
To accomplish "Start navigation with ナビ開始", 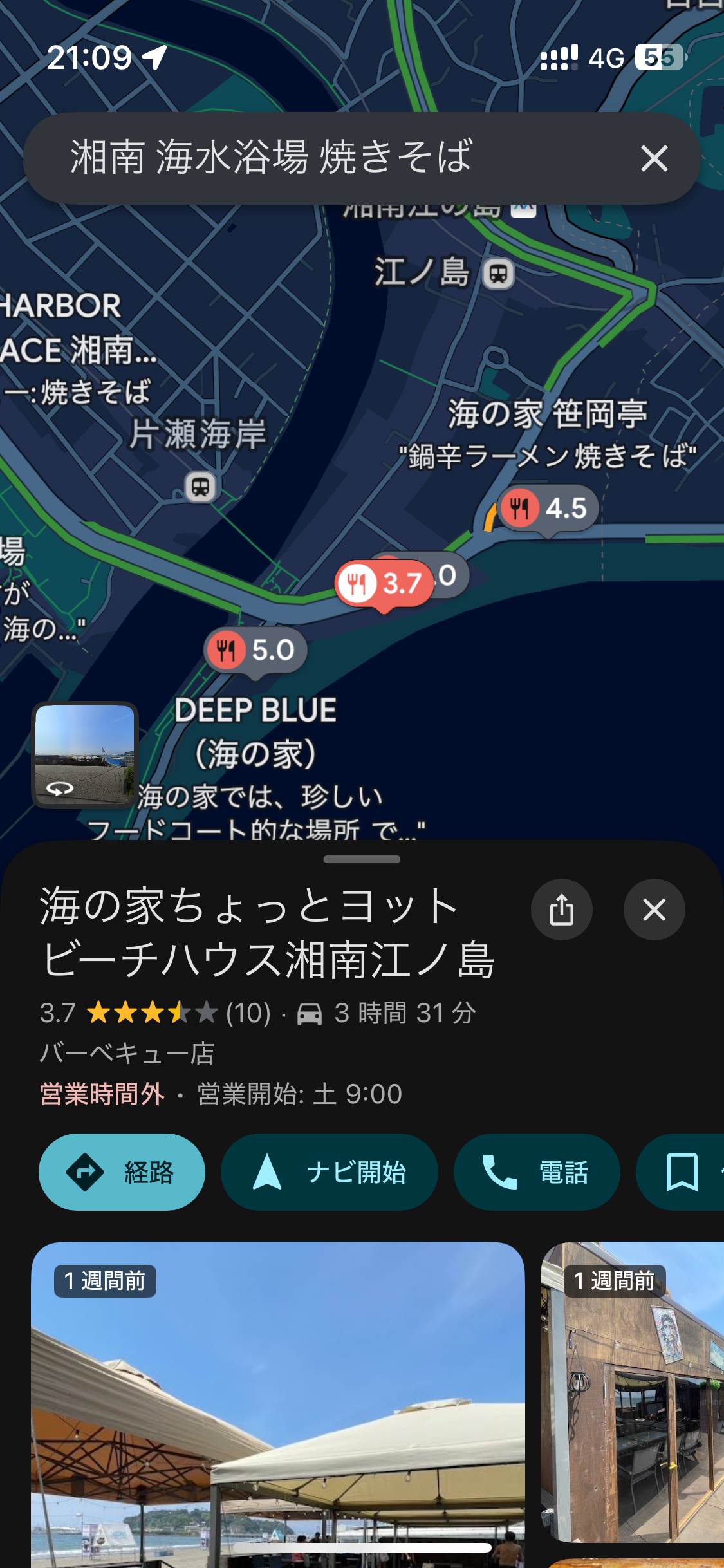I will [x=330, y=1171].
